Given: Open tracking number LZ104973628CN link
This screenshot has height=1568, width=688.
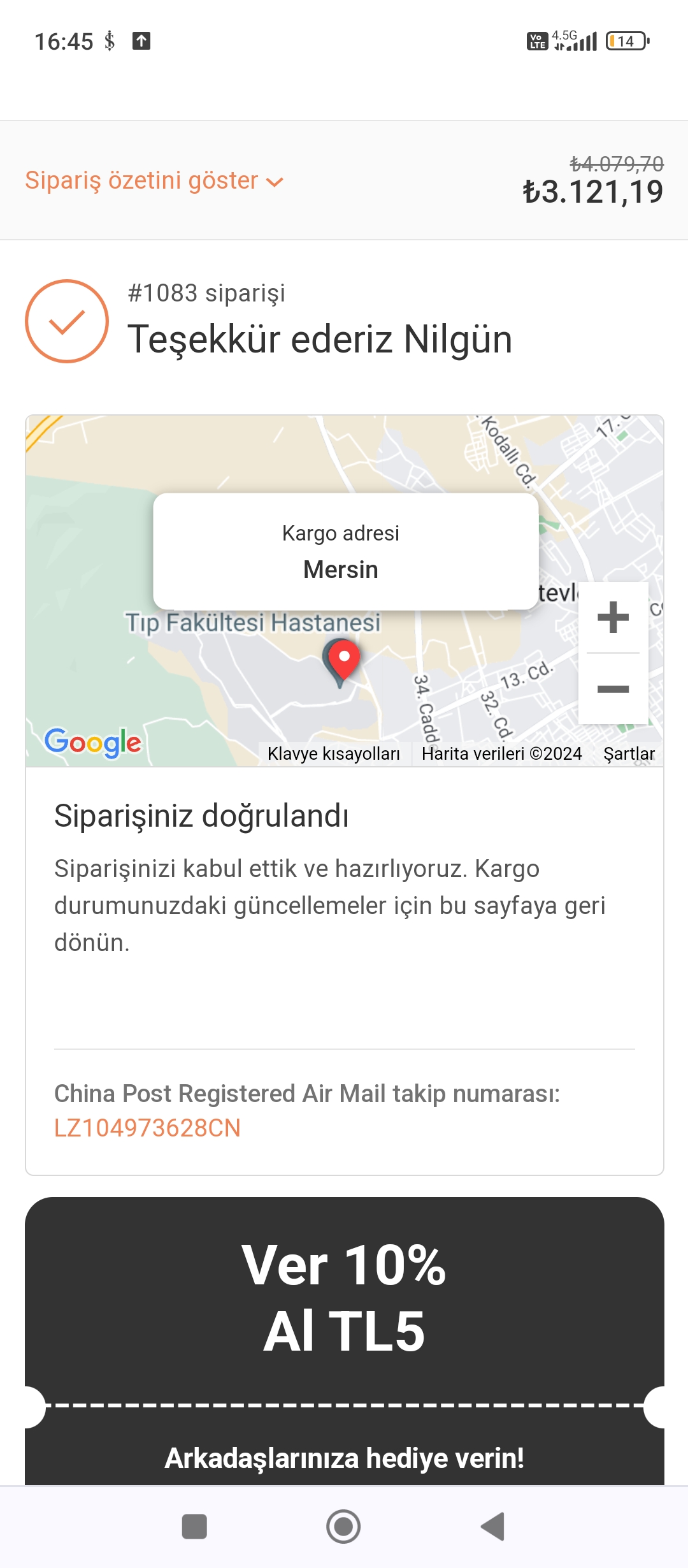Looking at the screenshot, I should click(147, 1128).
